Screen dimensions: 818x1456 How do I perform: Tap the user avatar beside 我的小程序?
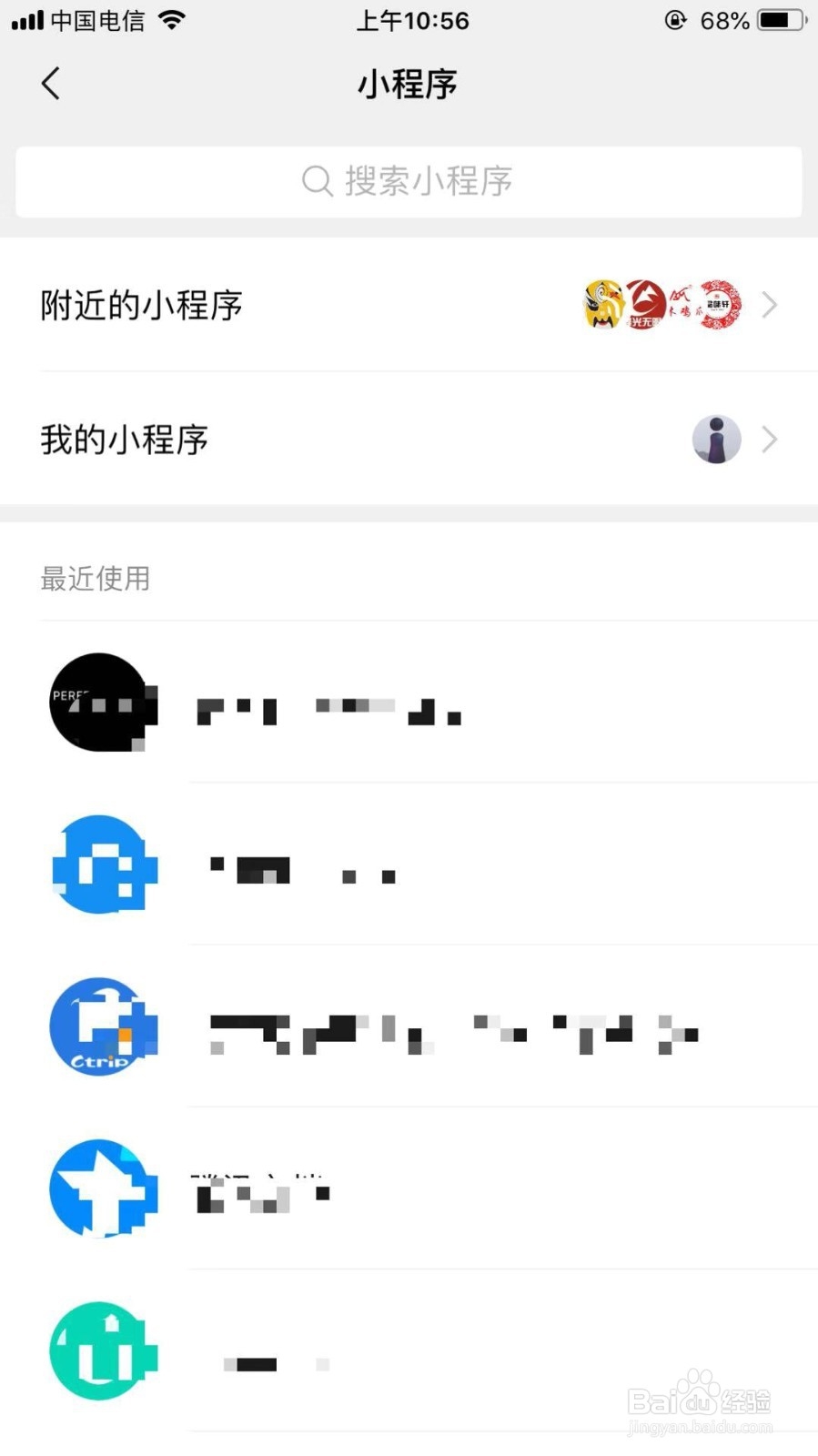point(716,440)
